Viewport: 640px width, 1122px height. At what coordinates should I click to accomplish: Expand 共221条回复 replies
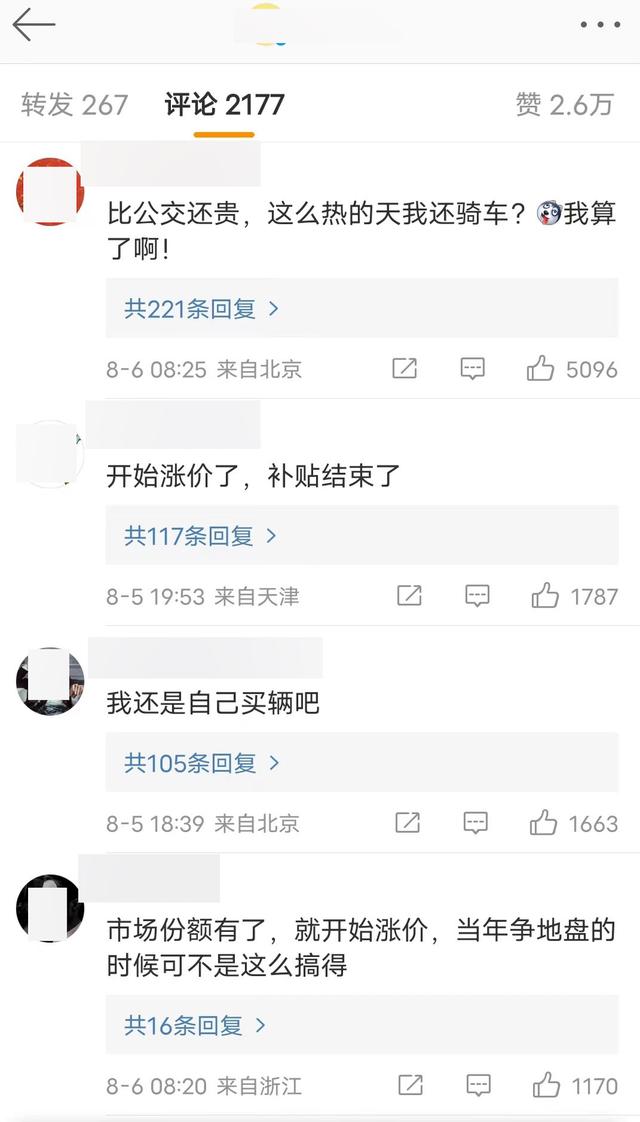pyautogui.click(x=201, y=309)
